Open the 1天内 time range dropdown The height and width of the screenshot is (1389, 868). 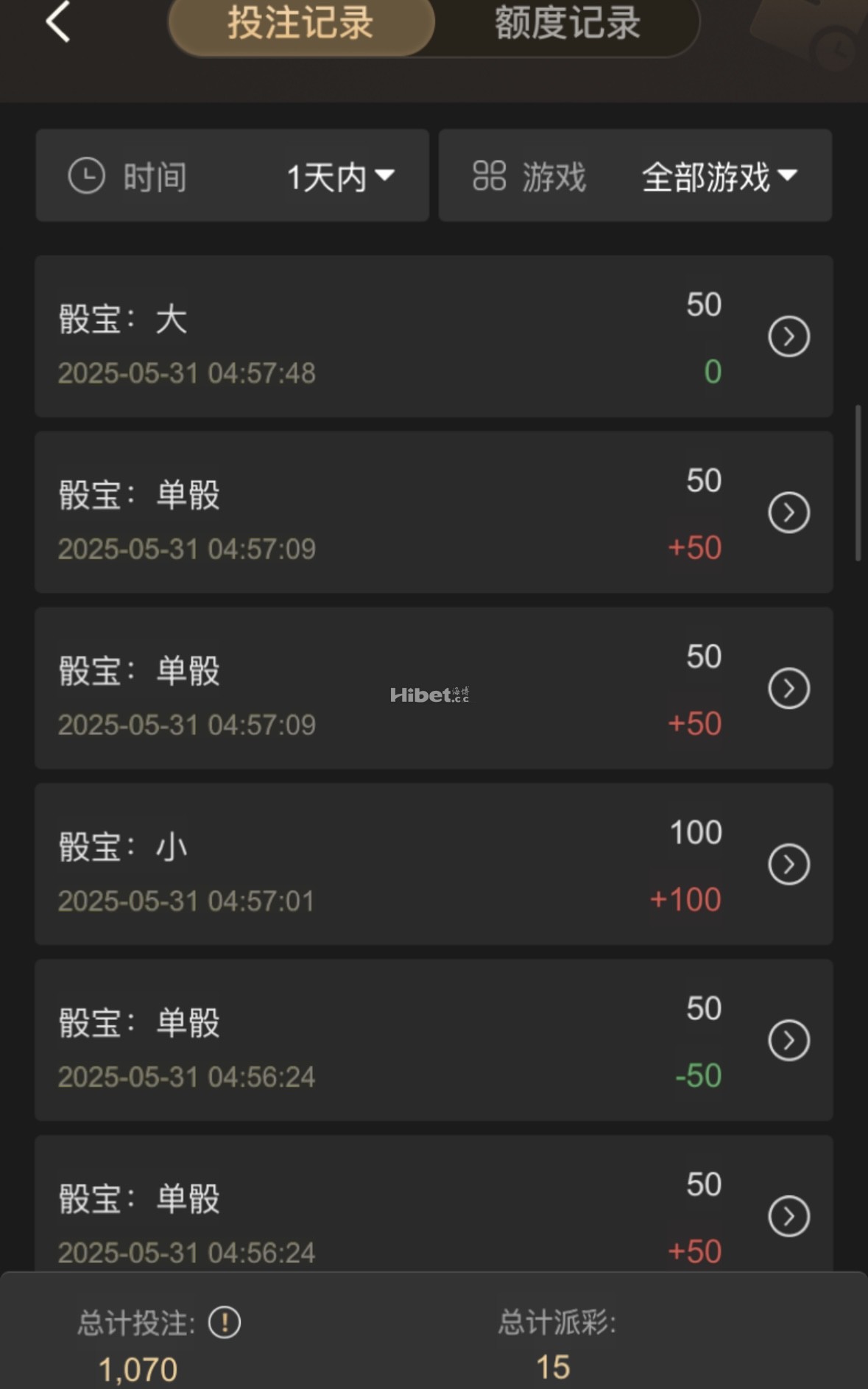[x=340, y=176]
